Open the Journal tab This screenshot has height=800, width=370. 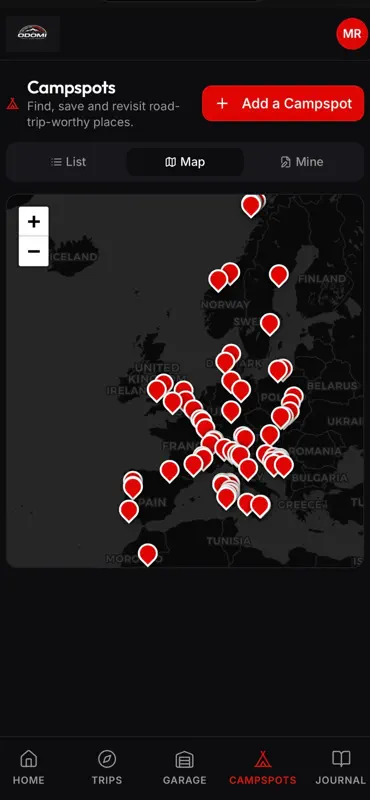point(340,767)
